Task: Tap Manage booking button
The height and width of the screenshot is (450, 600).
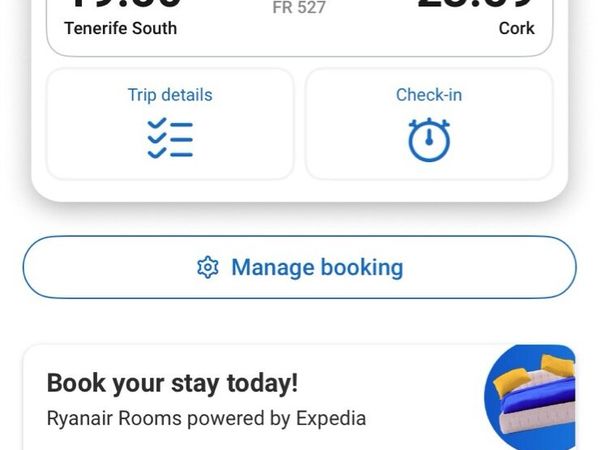Action: coord(300,267)
